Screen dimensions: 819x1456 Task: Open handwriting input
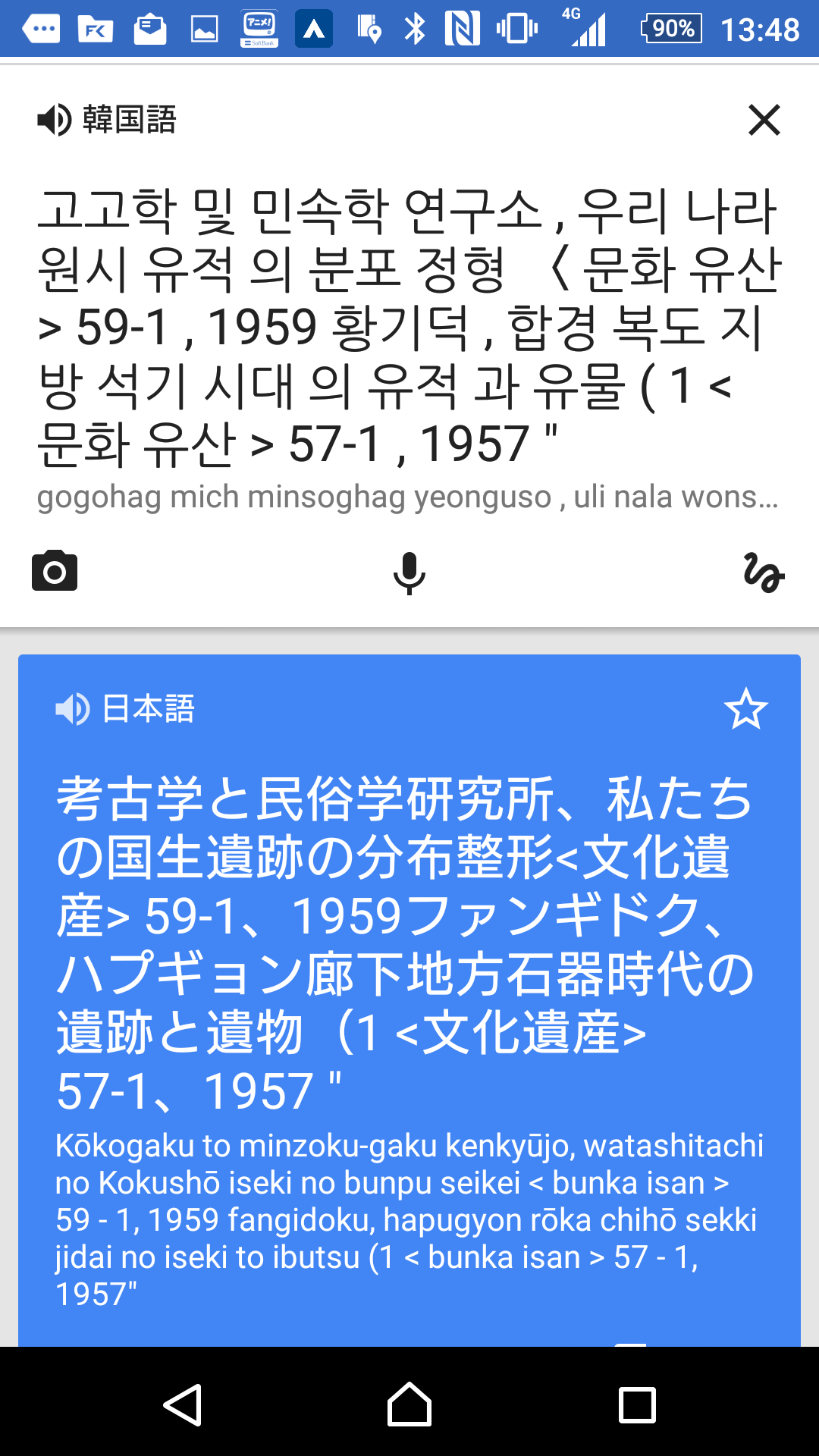coord(764,573)
